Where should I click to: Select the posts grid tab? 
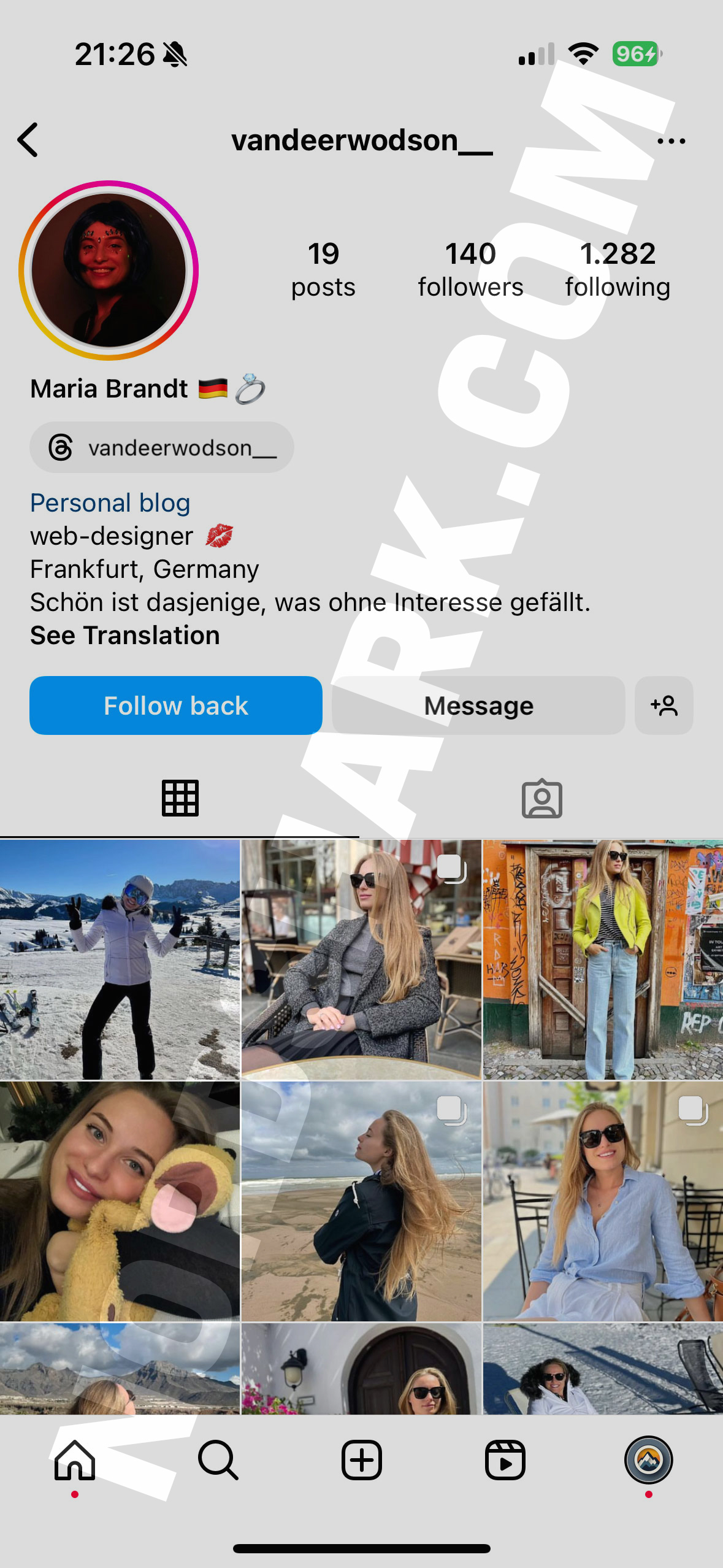(x=180, y=799)
